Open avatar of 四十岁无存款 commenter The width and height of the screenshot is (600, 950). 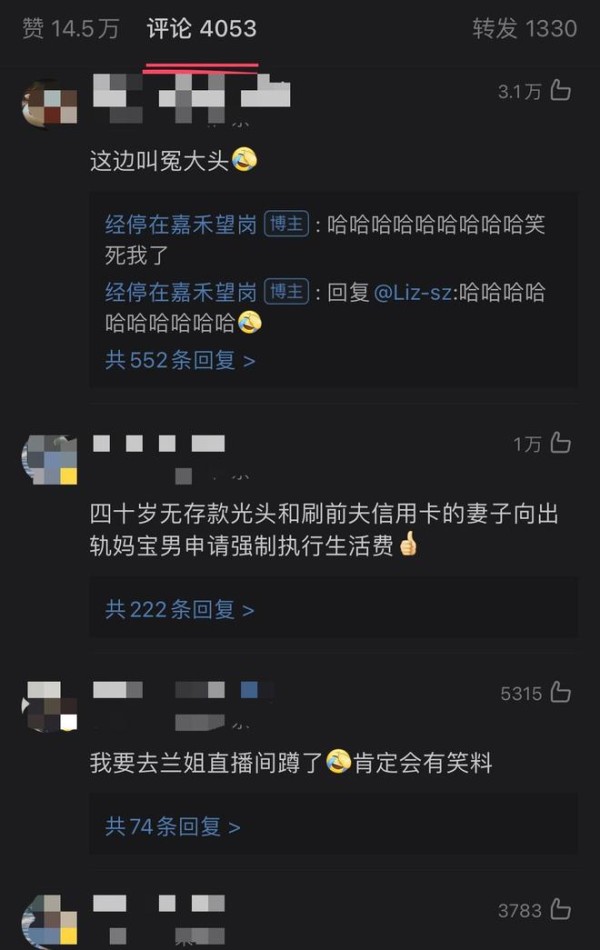pos(49,458)
